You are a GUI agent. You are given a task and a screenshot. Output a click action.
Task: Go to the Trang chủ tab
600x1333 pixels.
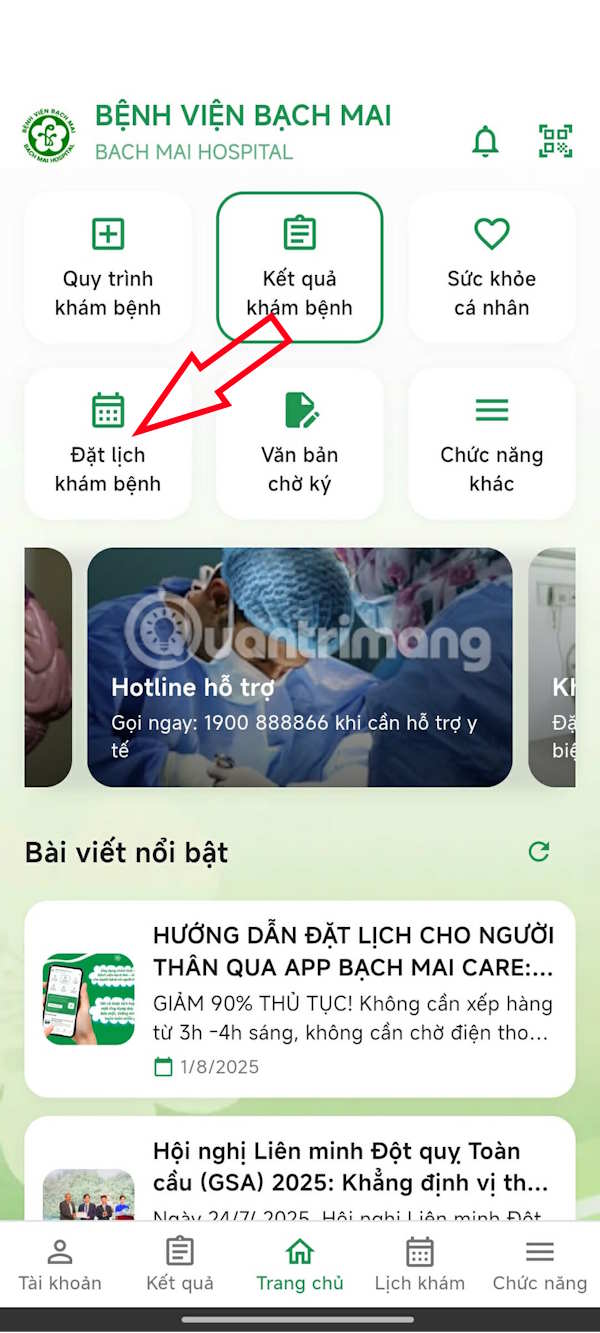pyautogui.click(x=300, y=1264)
